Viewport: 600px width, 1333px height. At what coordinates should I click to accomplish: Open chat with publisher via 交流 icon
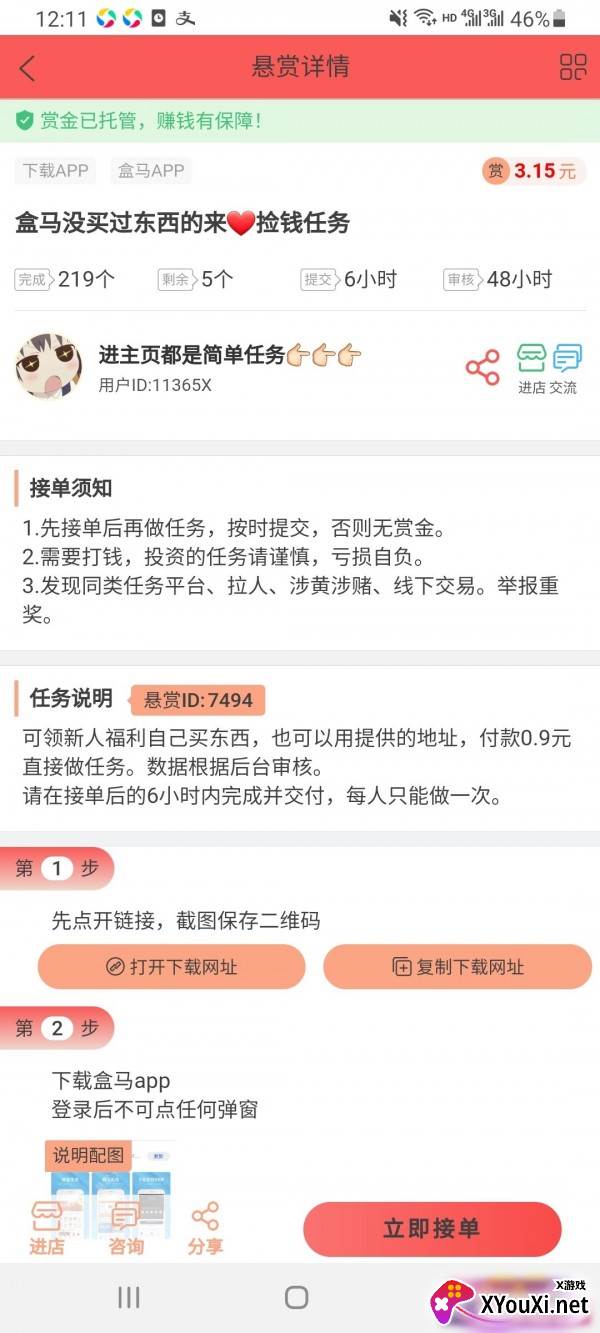pos(566,368)
